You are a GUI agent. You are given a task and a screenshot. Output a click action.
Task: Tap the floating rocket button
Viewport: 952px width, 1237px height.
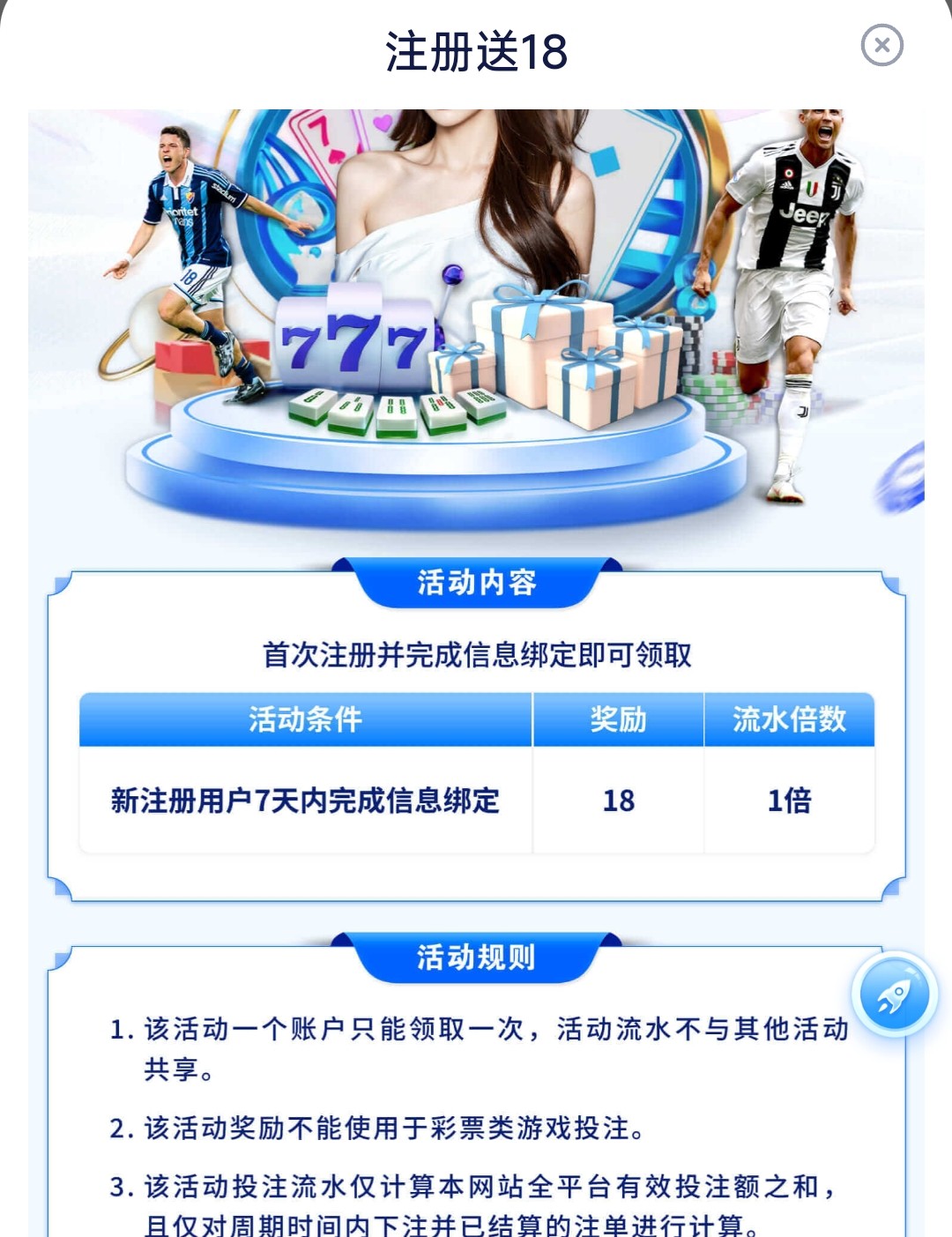[x=894, y=995]
